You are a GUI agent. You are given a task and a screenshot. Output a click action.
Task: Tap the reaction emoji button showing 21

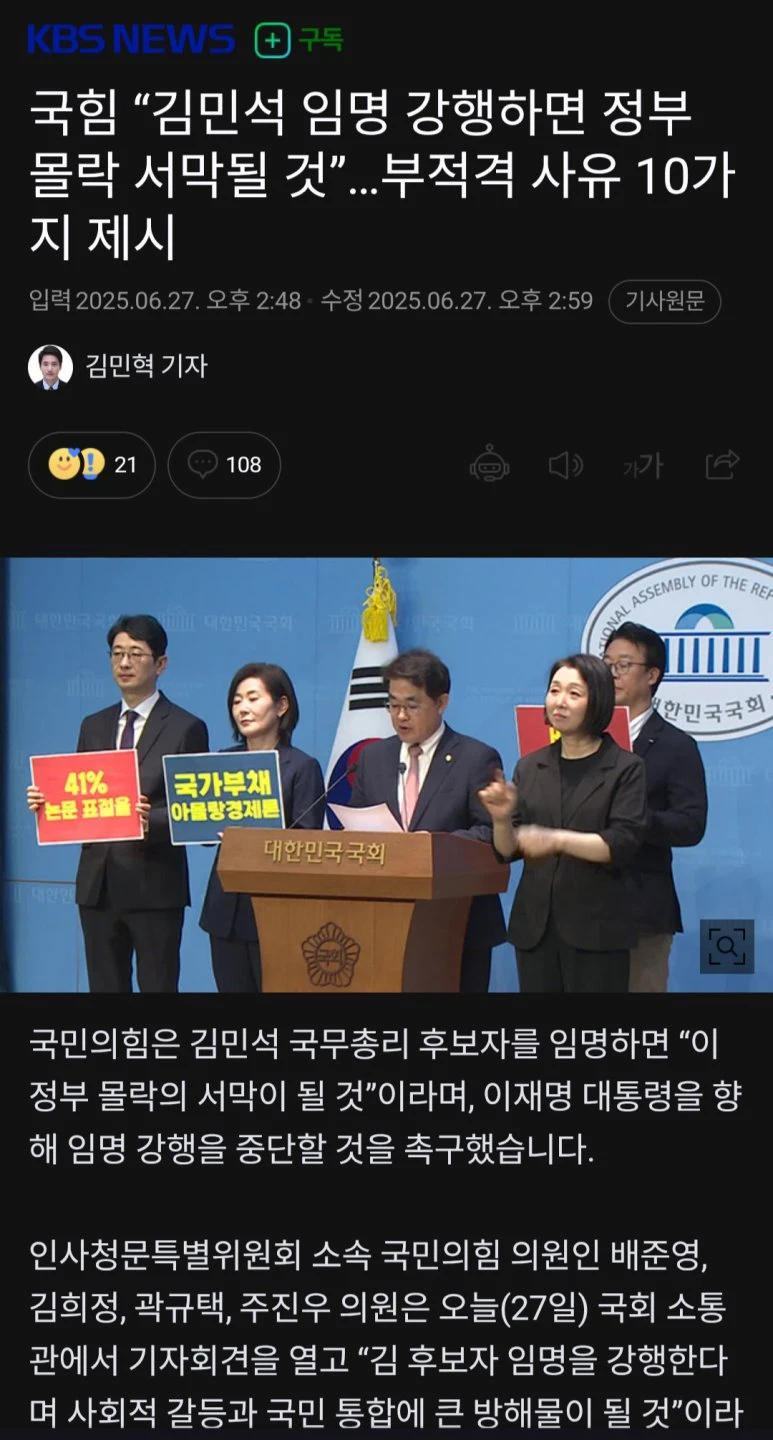[92, 465]
